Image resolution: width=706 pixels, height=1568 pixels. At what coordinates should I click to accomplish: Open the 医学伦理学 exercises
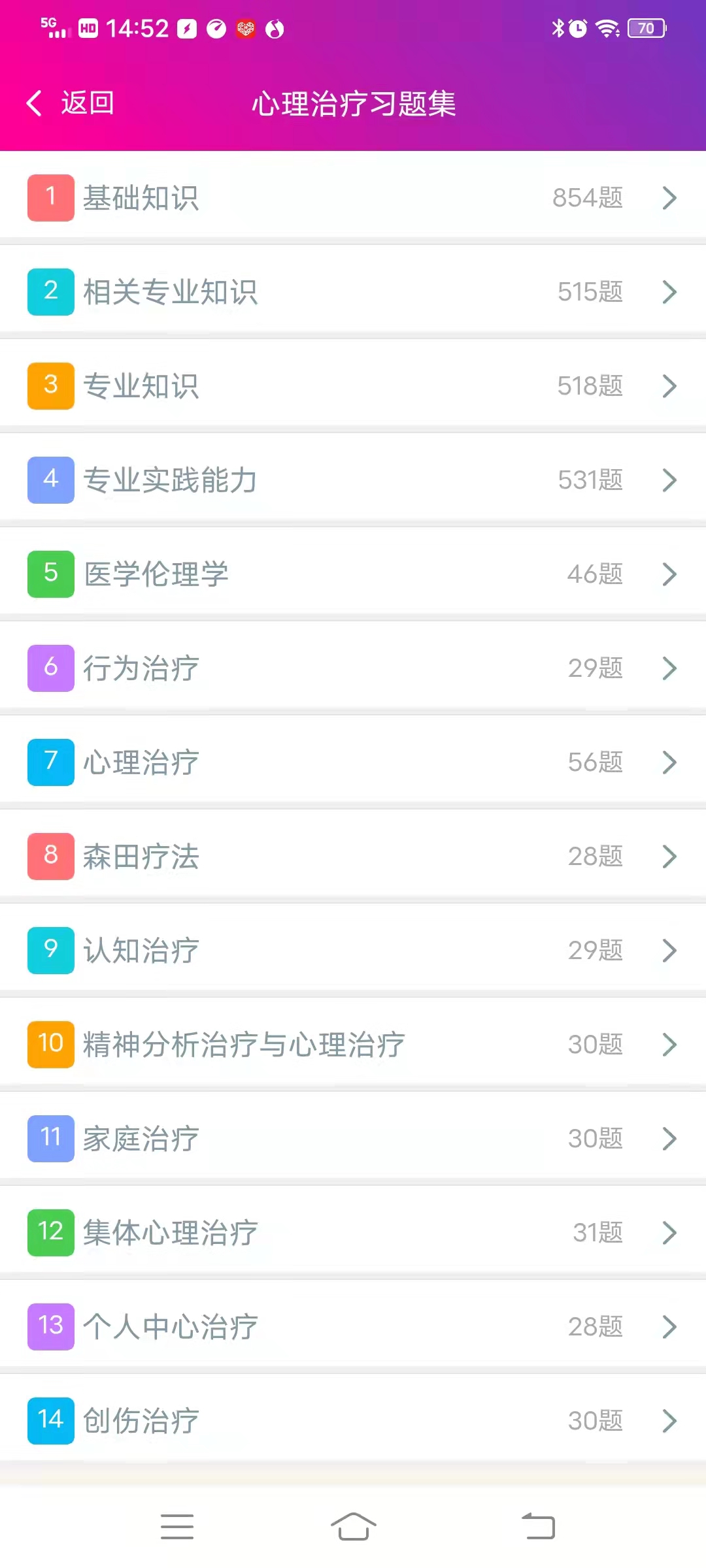point(353,574)
